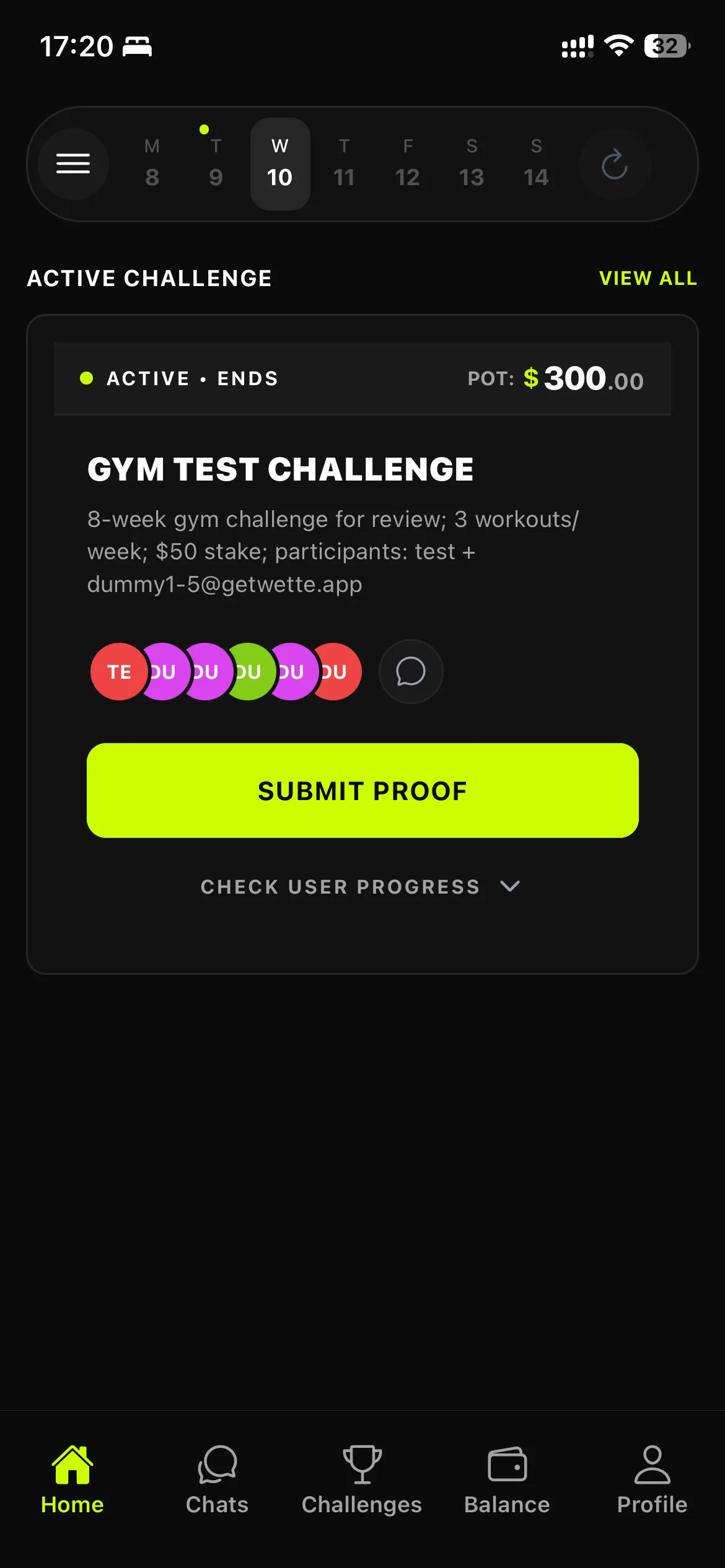Image resolution: width=725 pixels, height=1568 pixels.
Task: Open View All active challenges
Action: pos(648,278)
